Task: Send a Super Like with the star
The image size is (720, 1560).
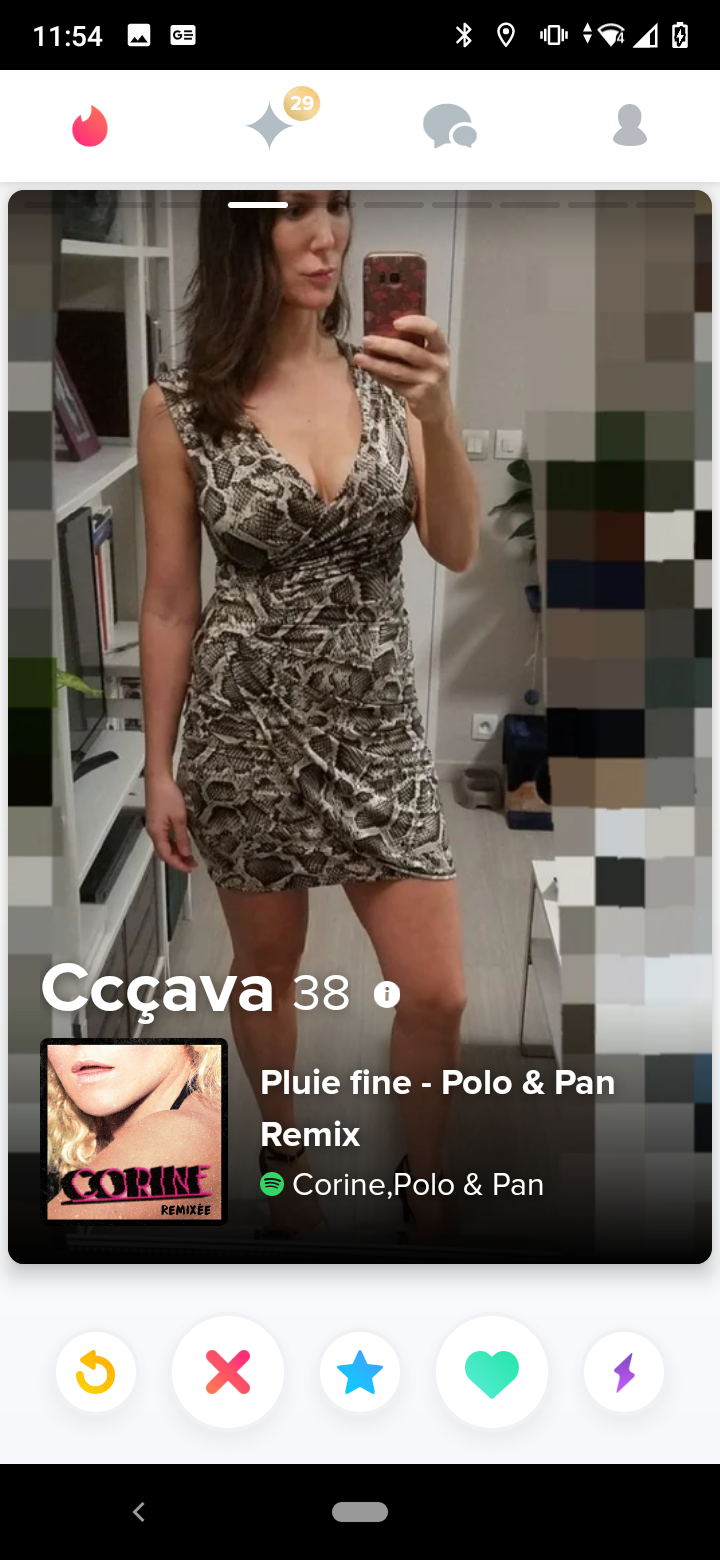Action: point(360,1373)
